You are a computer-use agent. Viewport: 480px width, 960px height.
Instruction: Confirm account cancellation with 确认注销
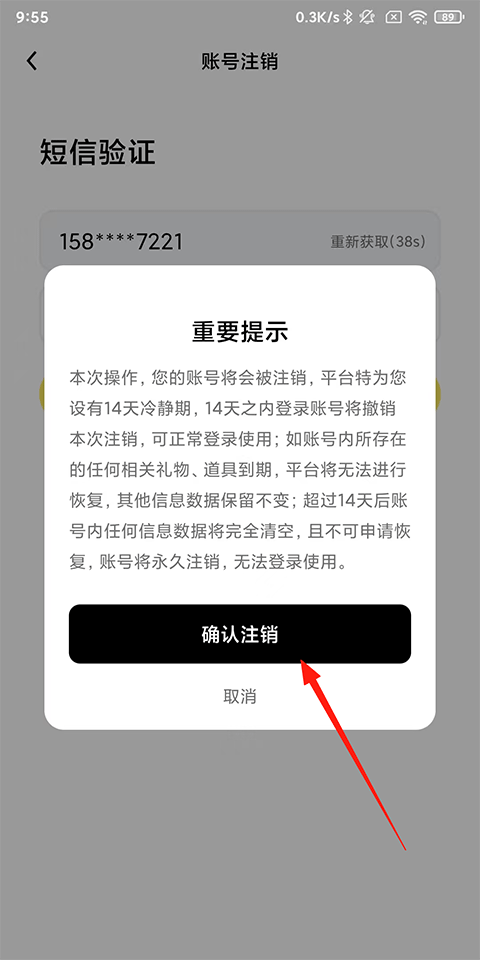tap(239, 634)
